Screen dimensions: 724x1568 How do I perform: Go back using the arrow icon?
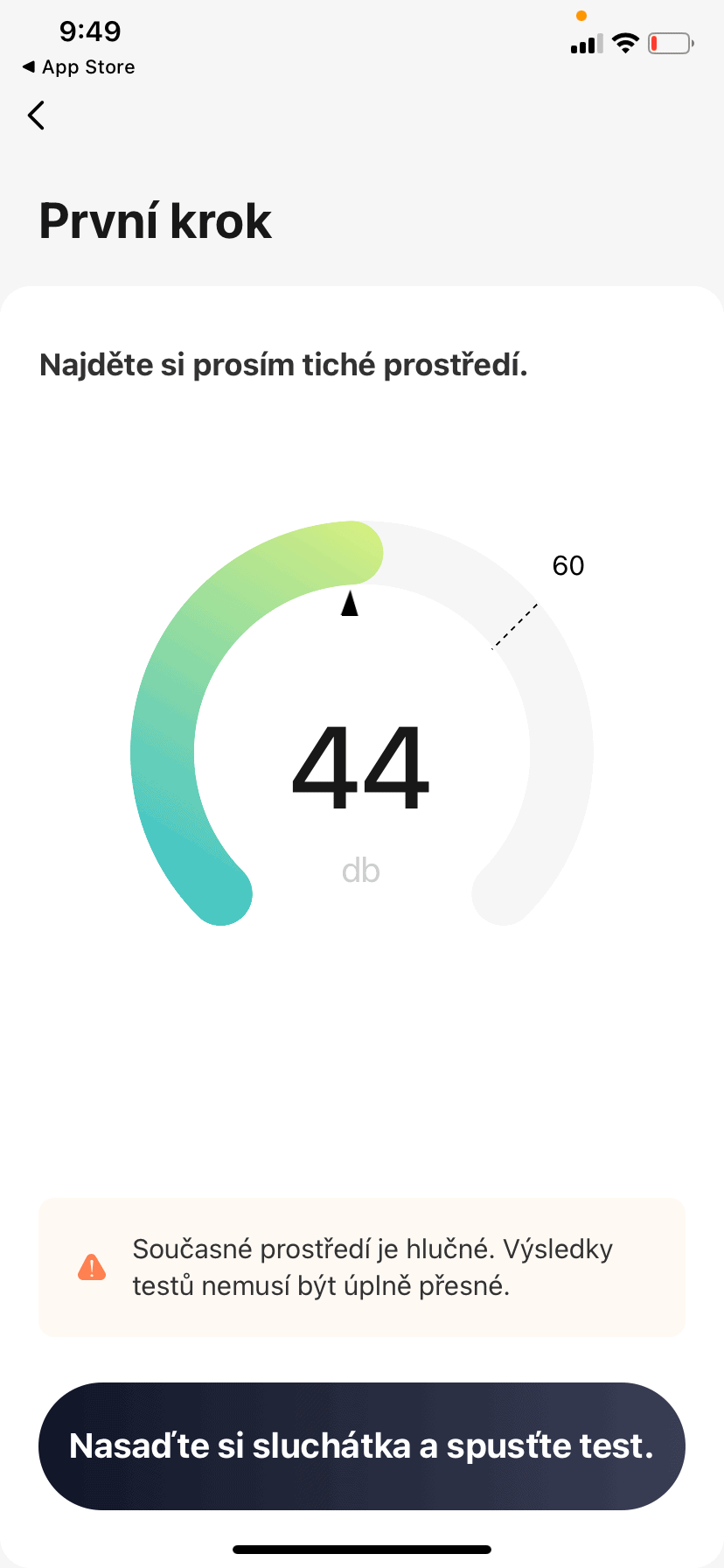coord(36,115)
